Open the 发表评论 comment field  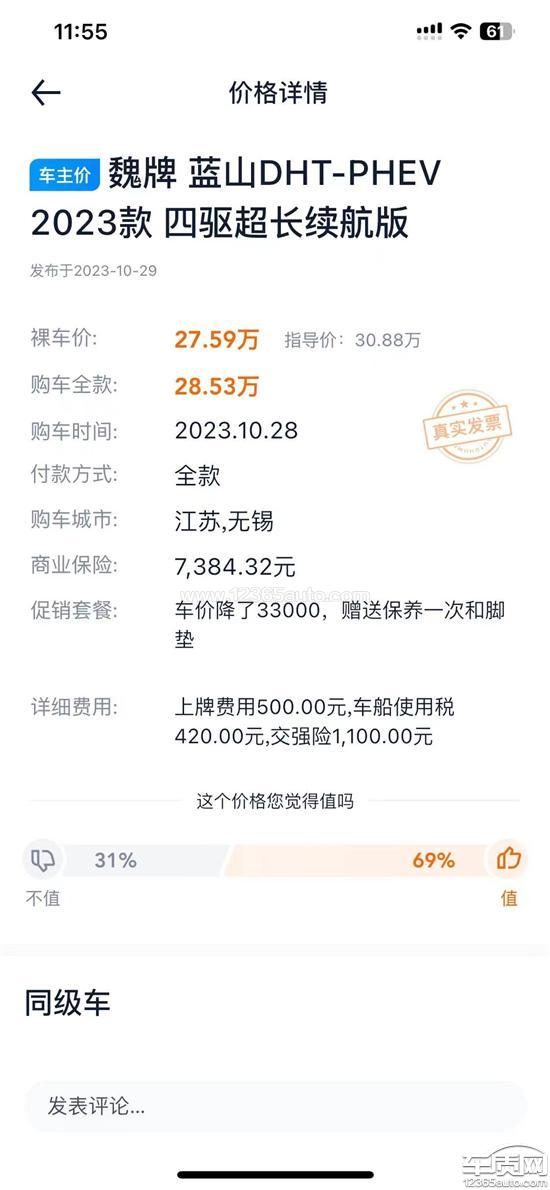tap(275, 1106)
